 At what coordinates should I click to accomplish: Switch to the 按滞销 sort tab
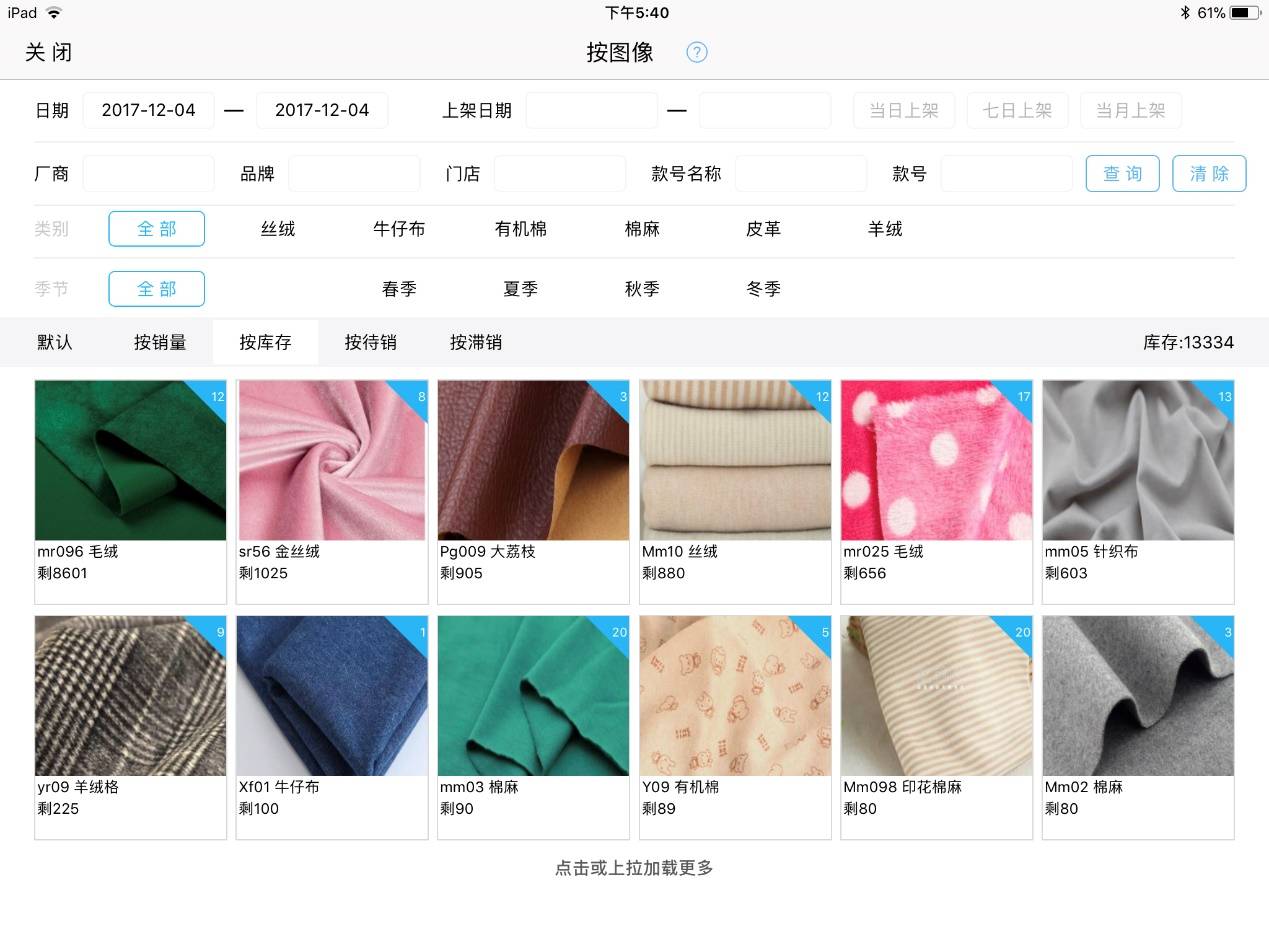pyautogui.click(x=475, y=342)
